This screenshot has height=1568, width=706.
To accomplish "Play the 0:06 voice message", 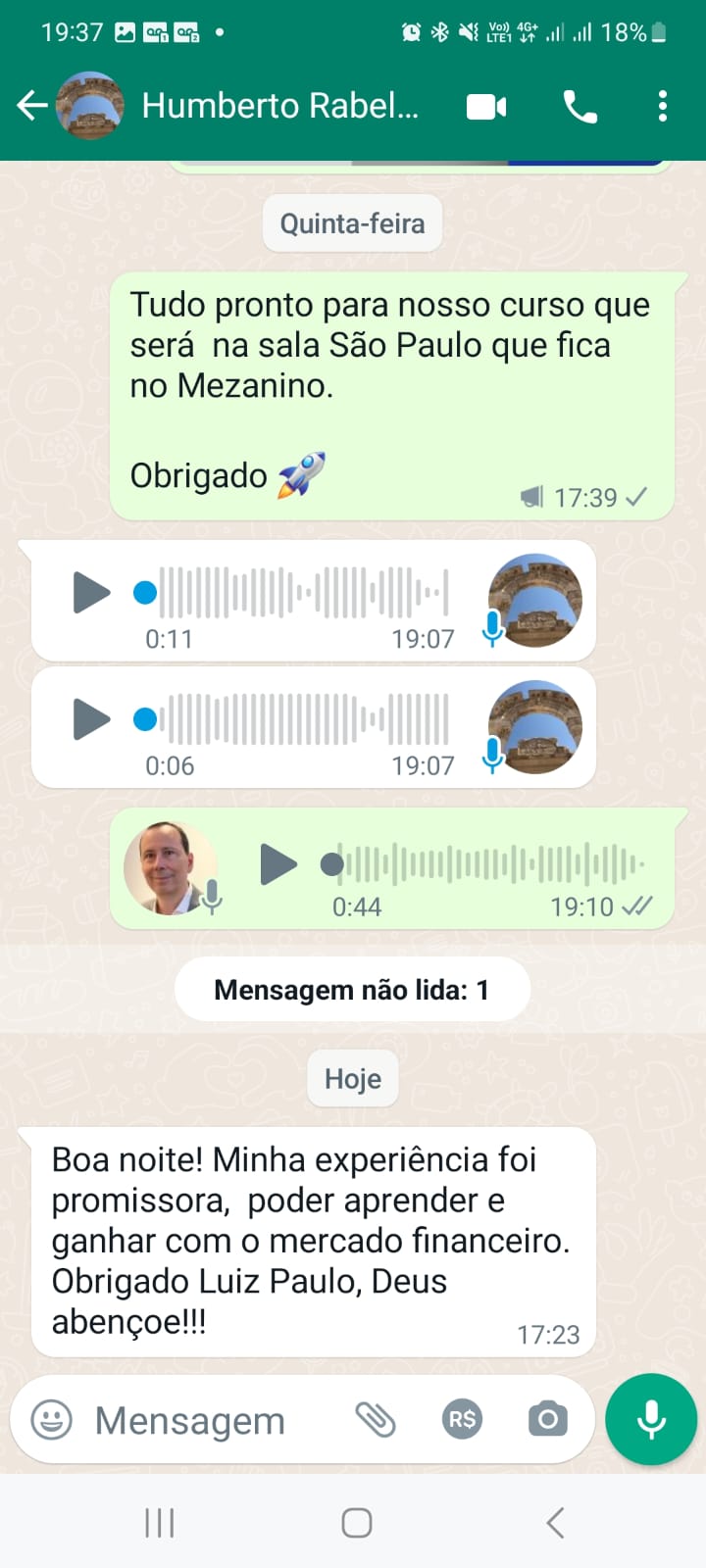I will coord(91,720).
